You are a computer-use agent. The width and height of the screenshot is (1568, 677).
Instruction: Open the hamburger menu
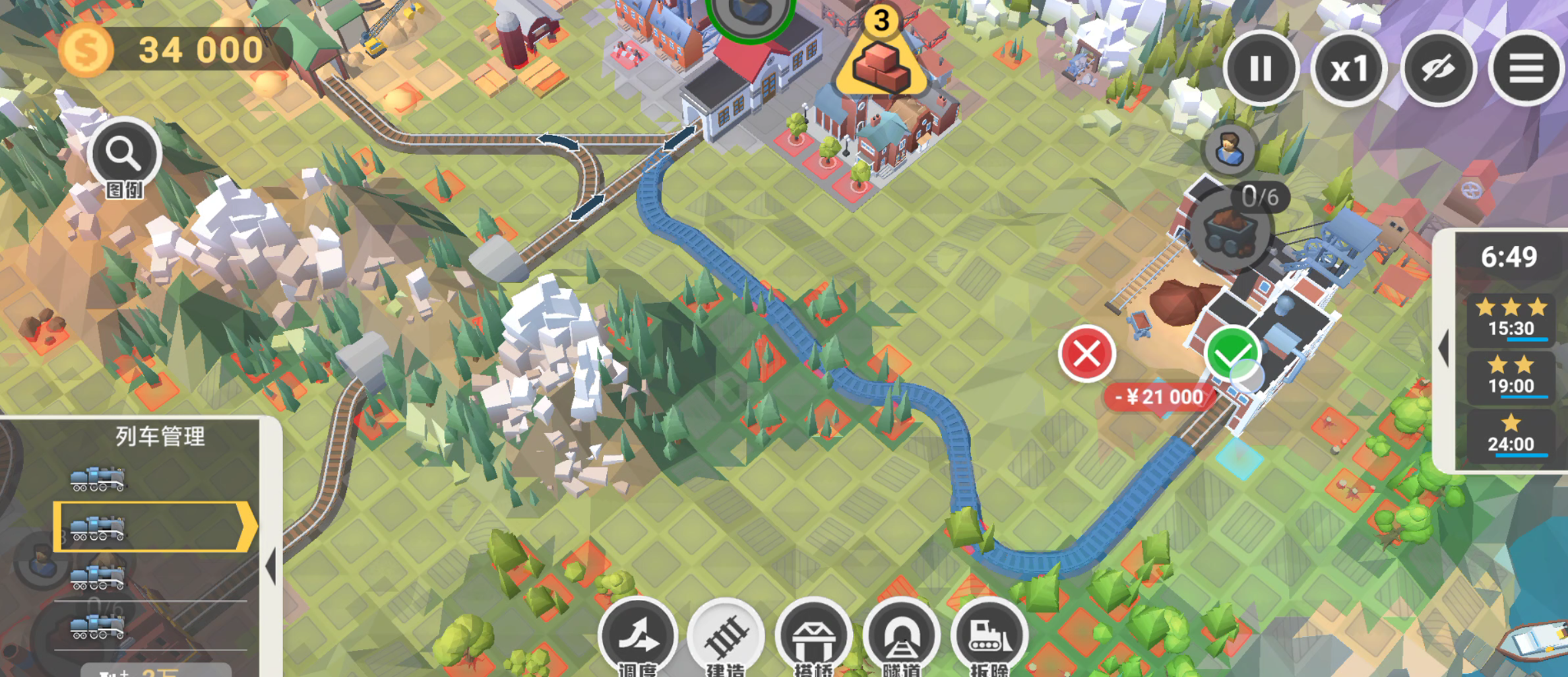[1526, 68]
